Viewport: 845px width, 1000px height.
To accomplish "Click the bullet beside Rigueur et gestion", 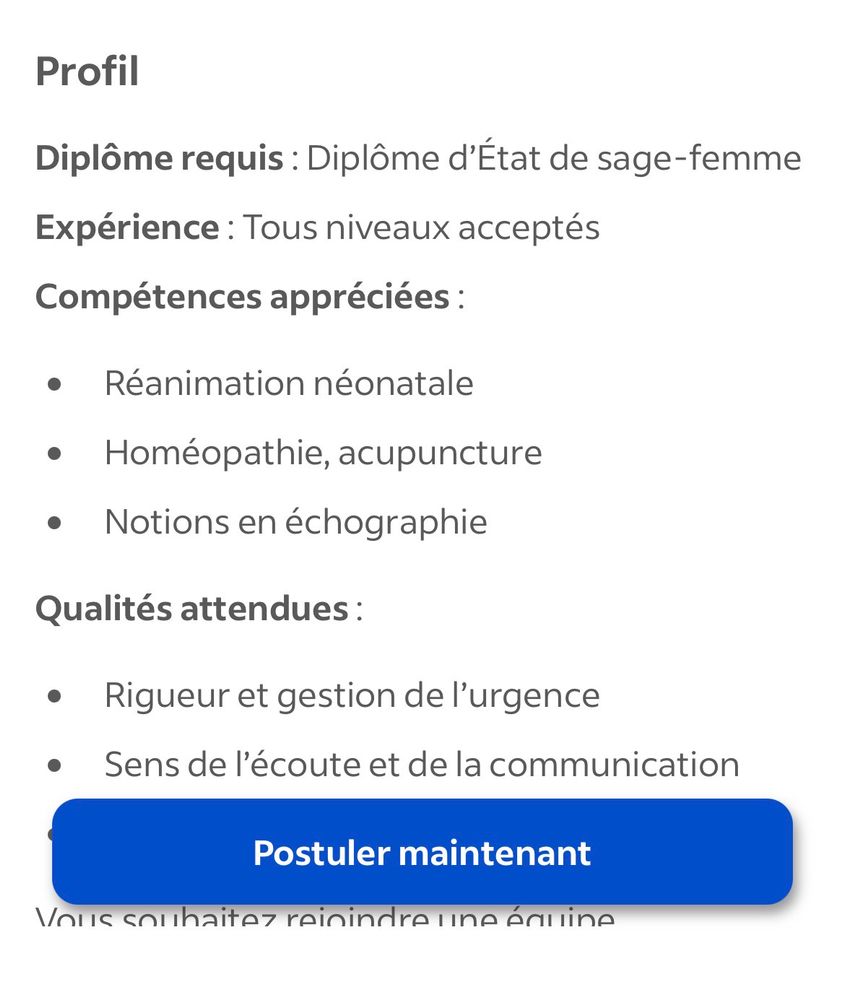I will (53, 694).
